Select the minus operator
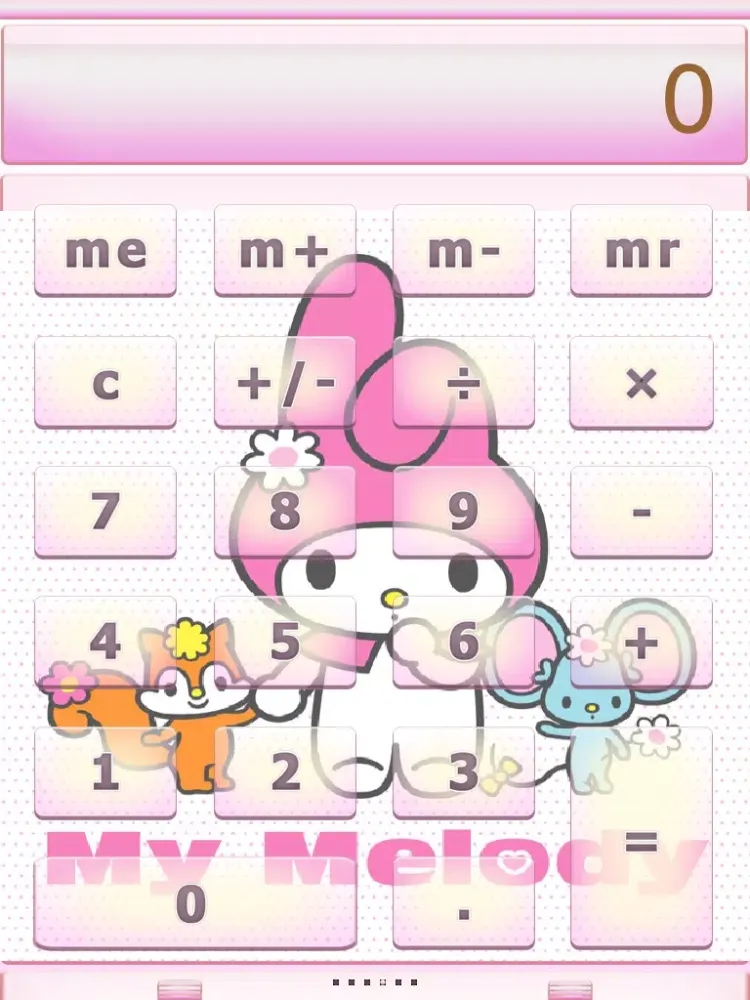 (x=642, y=511)
